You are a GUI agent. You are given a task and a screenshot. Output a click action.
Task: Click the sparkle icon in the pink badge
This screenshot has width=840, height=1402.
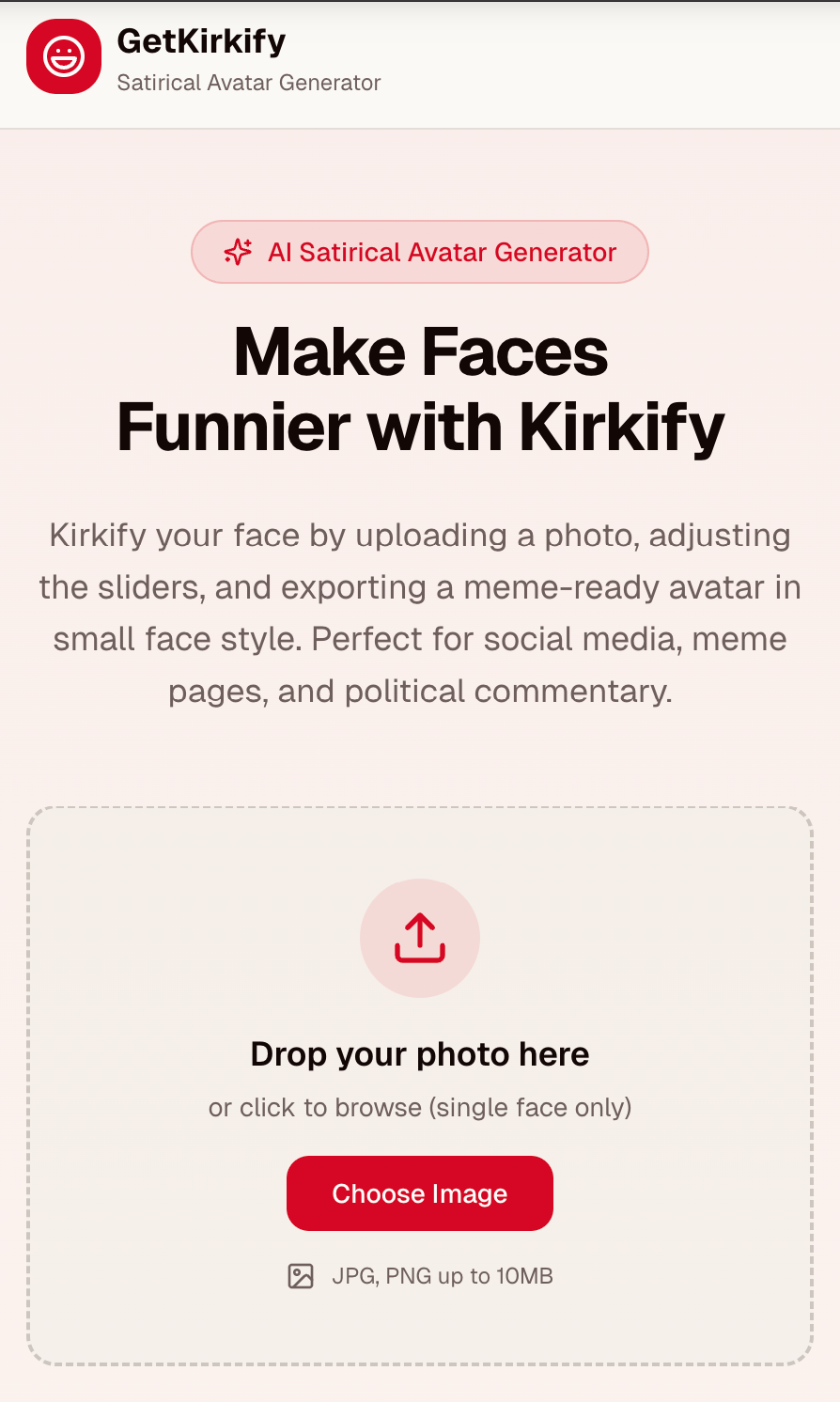pyautogui.click(x=239, y=252)
